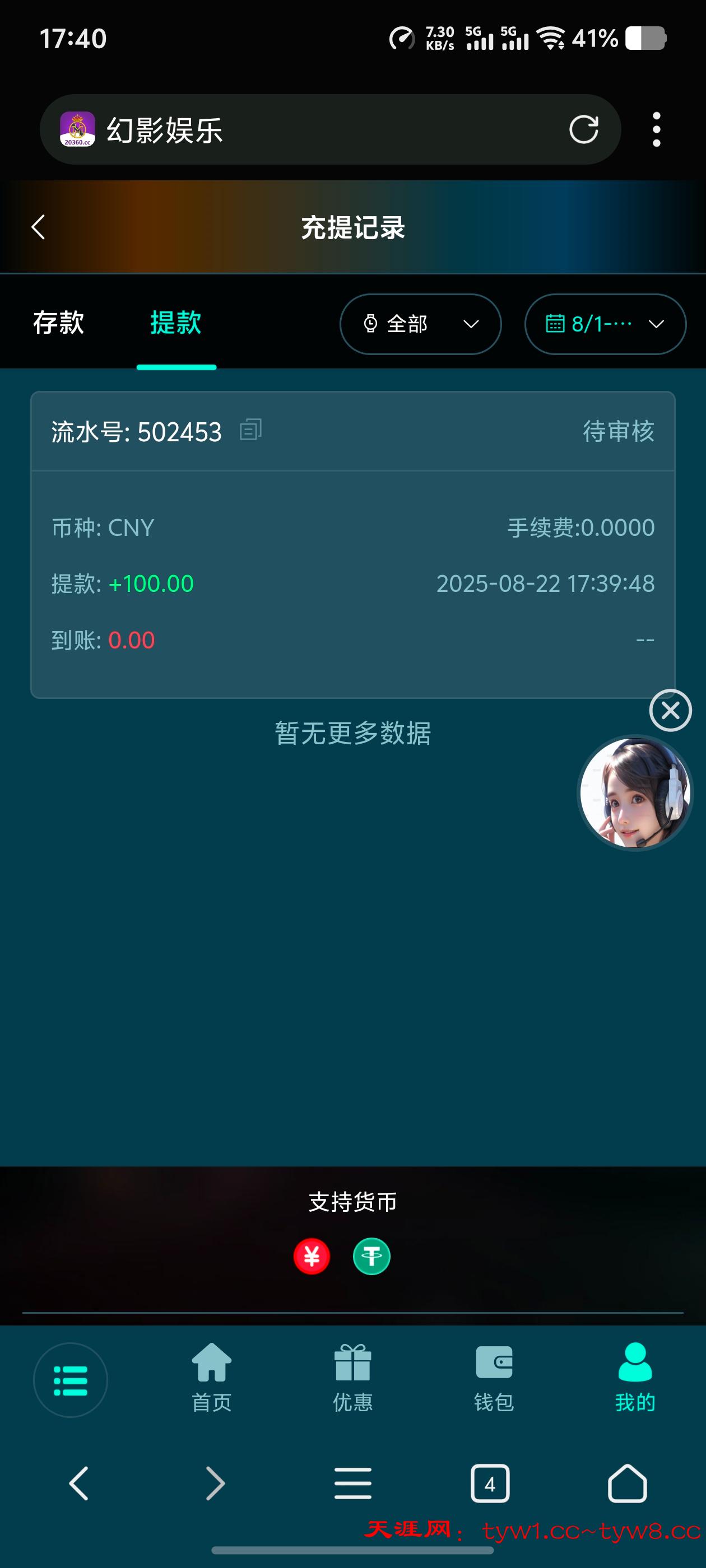The width and height of the screenshot is (706, 1568).
Task: Go back using the page back arrow
Action: tap(38, 228)
